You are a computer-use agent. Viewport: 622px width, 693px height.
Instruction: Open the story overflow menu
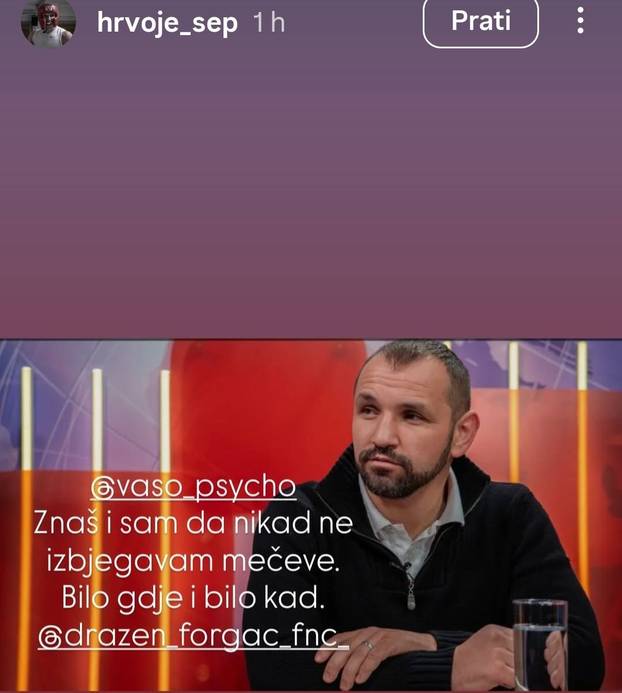(x=580, y=21)
